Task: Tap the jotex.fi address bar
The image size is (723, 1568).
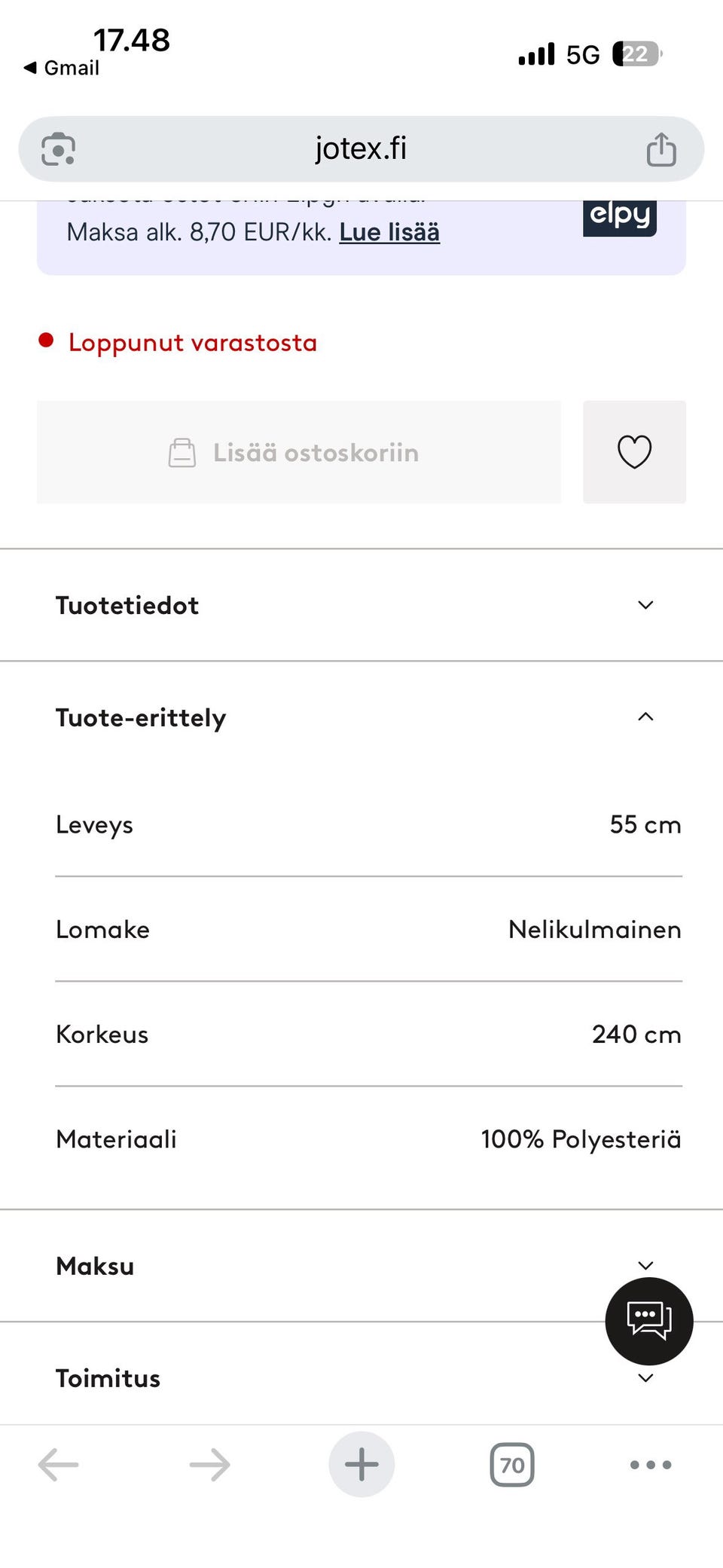Action: click(361, 149)
